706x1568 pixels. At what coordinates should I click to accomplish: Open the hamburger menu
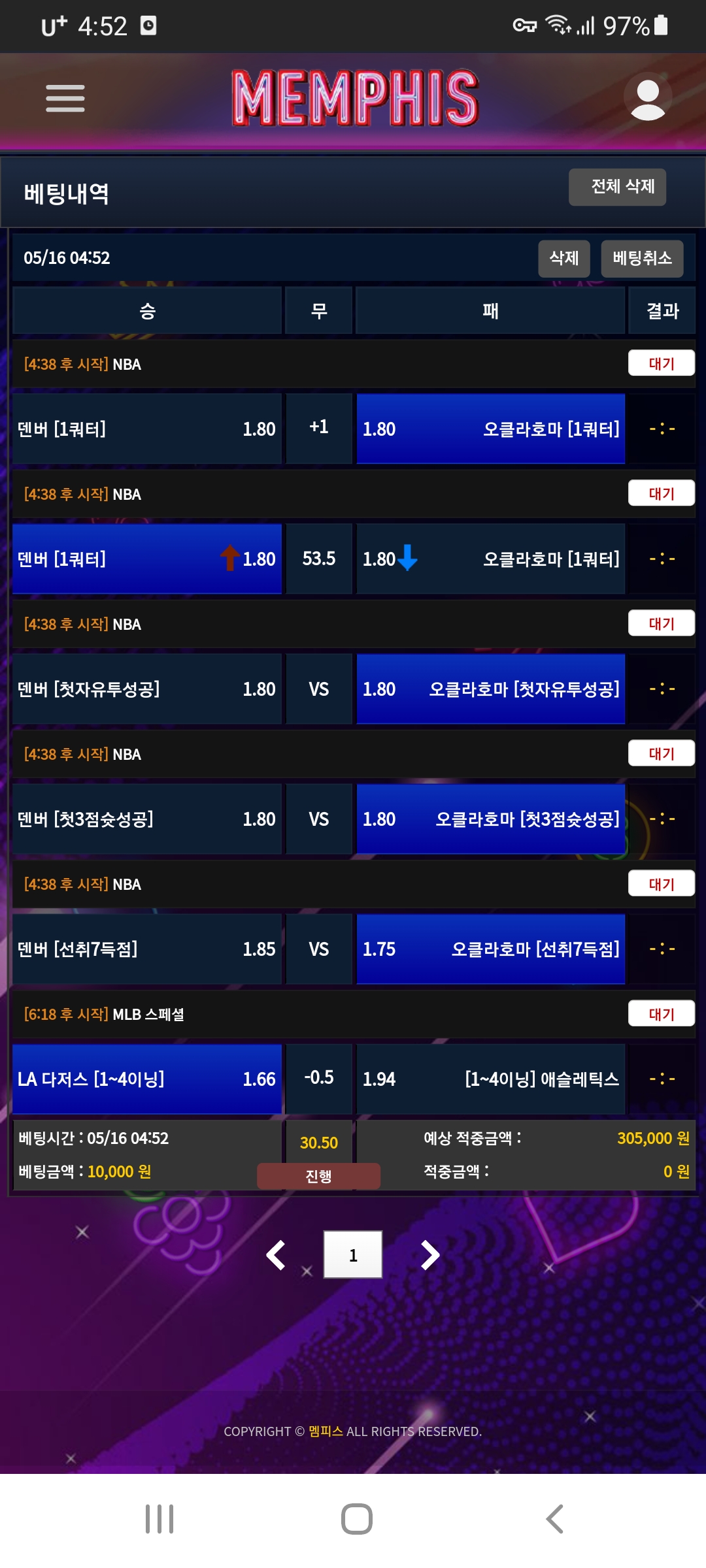[x=65, y=98]
